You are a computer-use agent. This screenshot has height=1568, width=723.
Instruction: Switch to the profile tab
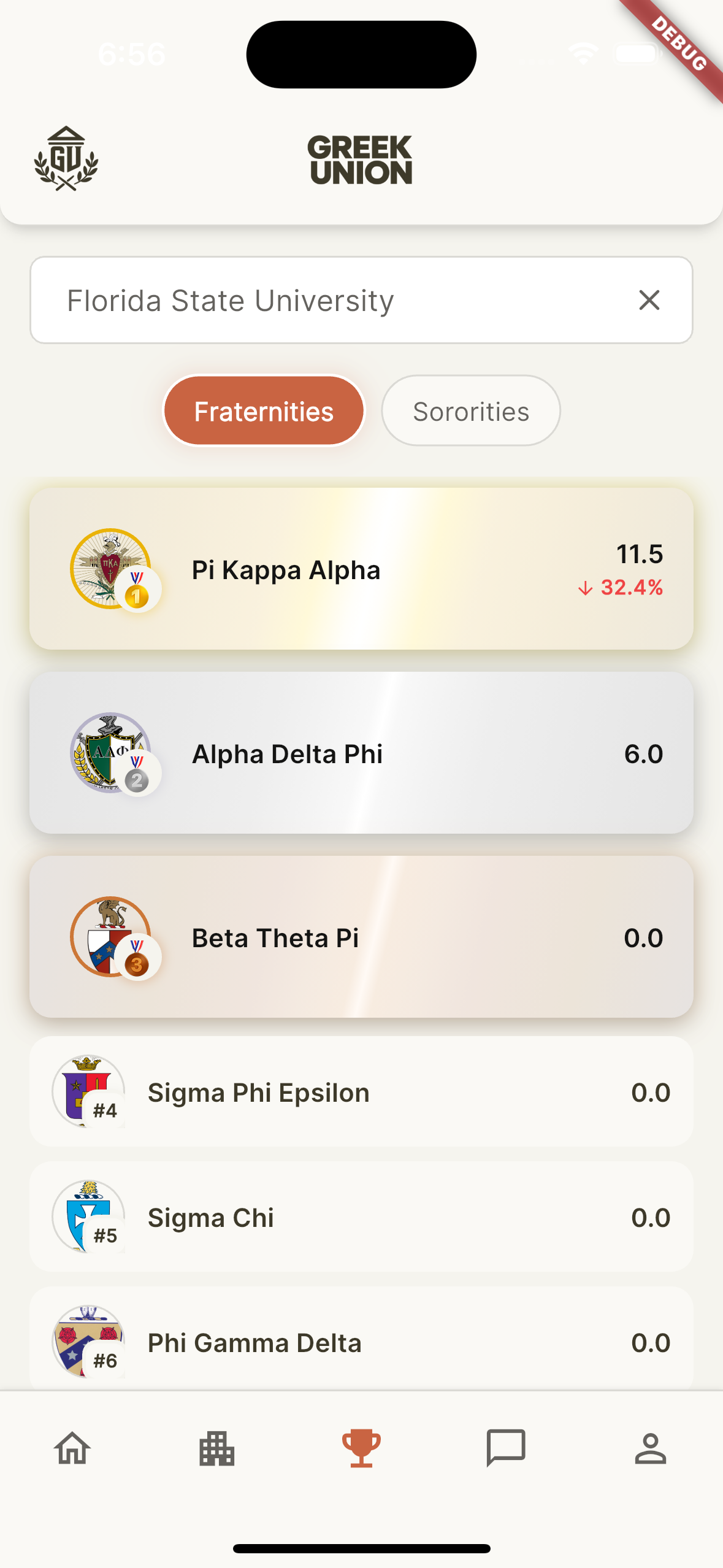(650, 1448)
